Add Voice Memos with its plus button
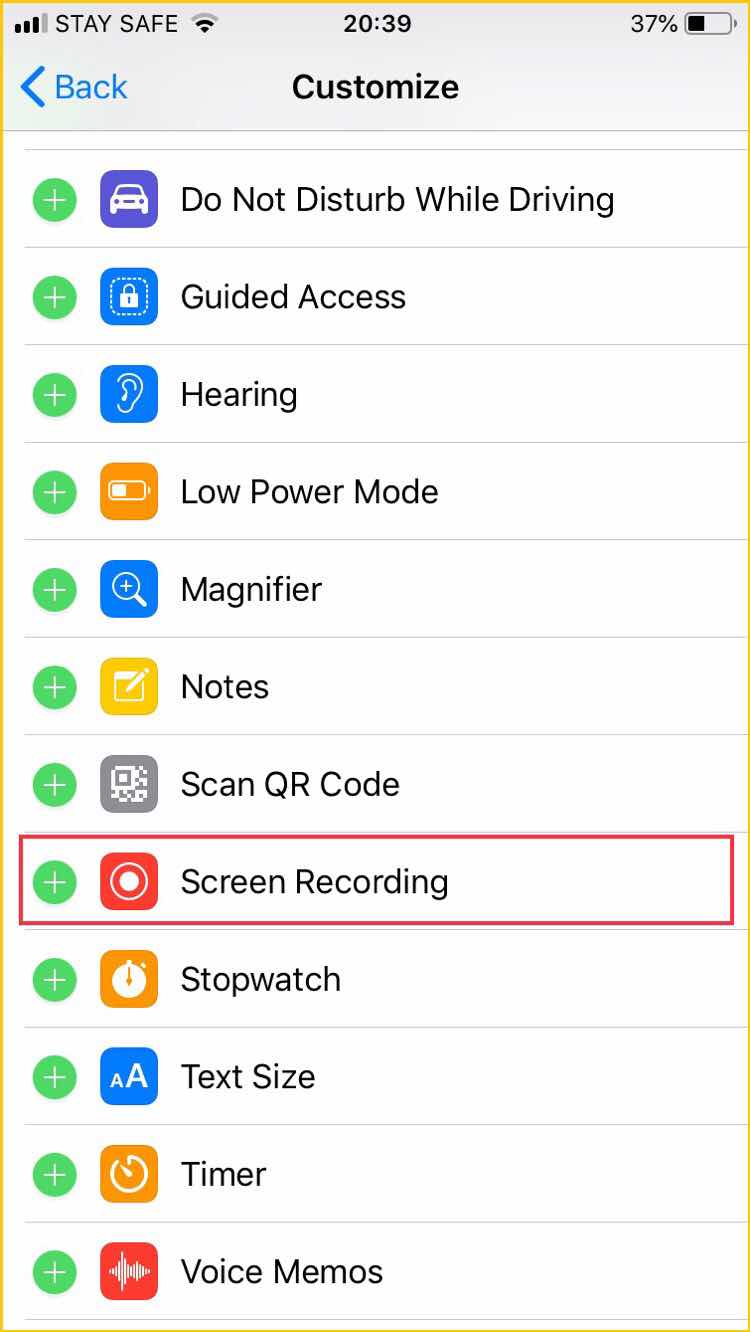Viewport: 750px width, 1332px height. click(x=55, y=1272)
